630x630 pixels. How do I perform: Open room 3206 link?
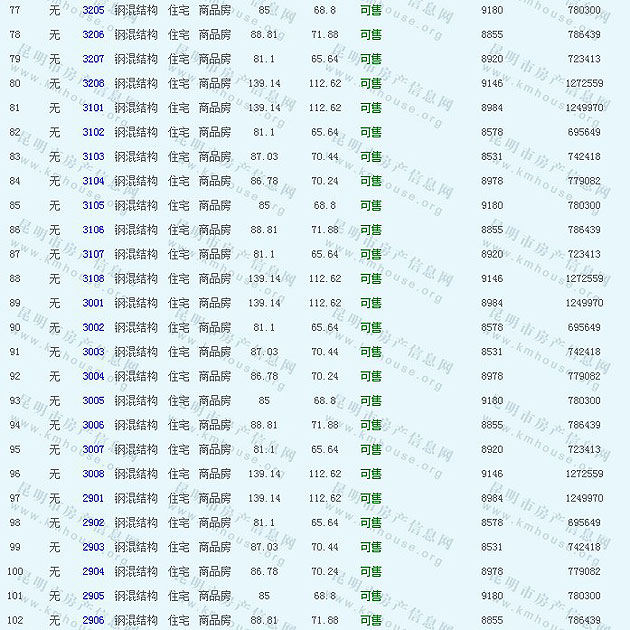pos(92,34)
